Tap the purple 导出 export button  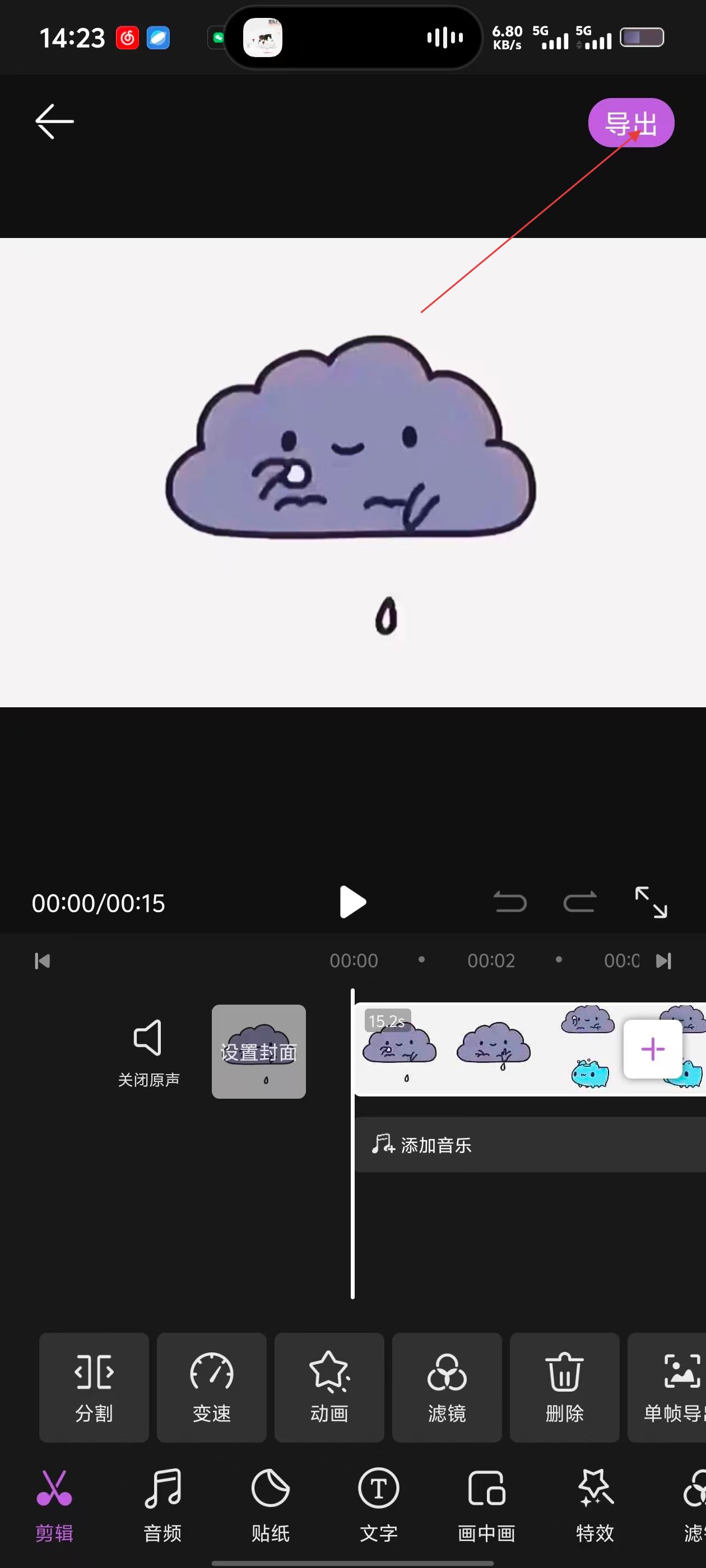point(630,123)
